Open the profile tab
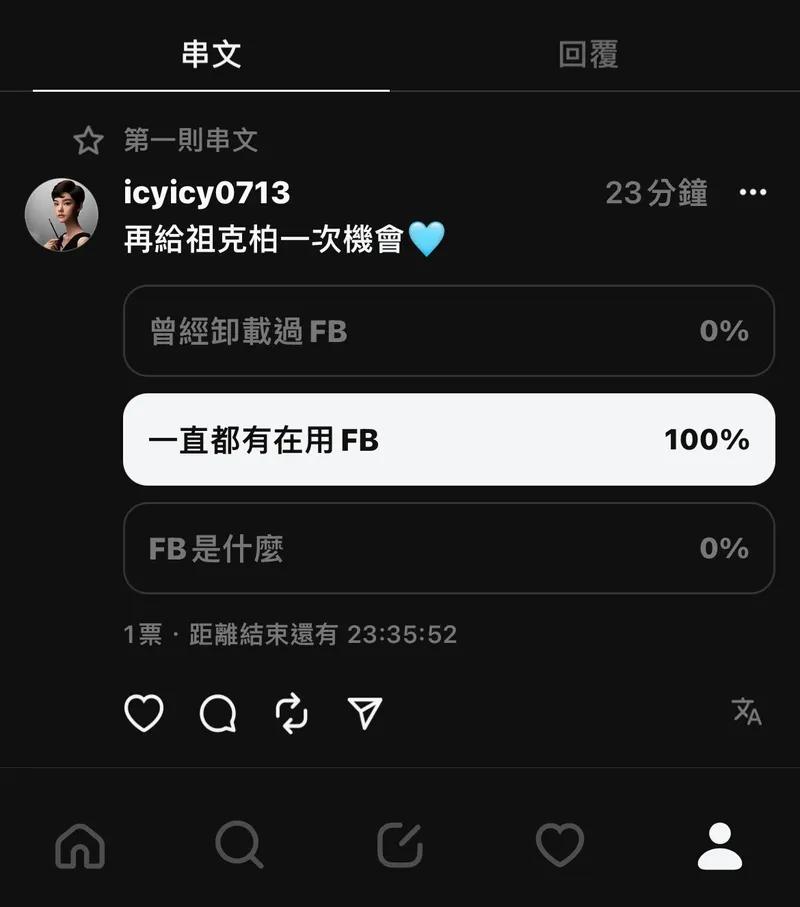The width and height of the screenshot is (800, 907). [x=720, y=846]
